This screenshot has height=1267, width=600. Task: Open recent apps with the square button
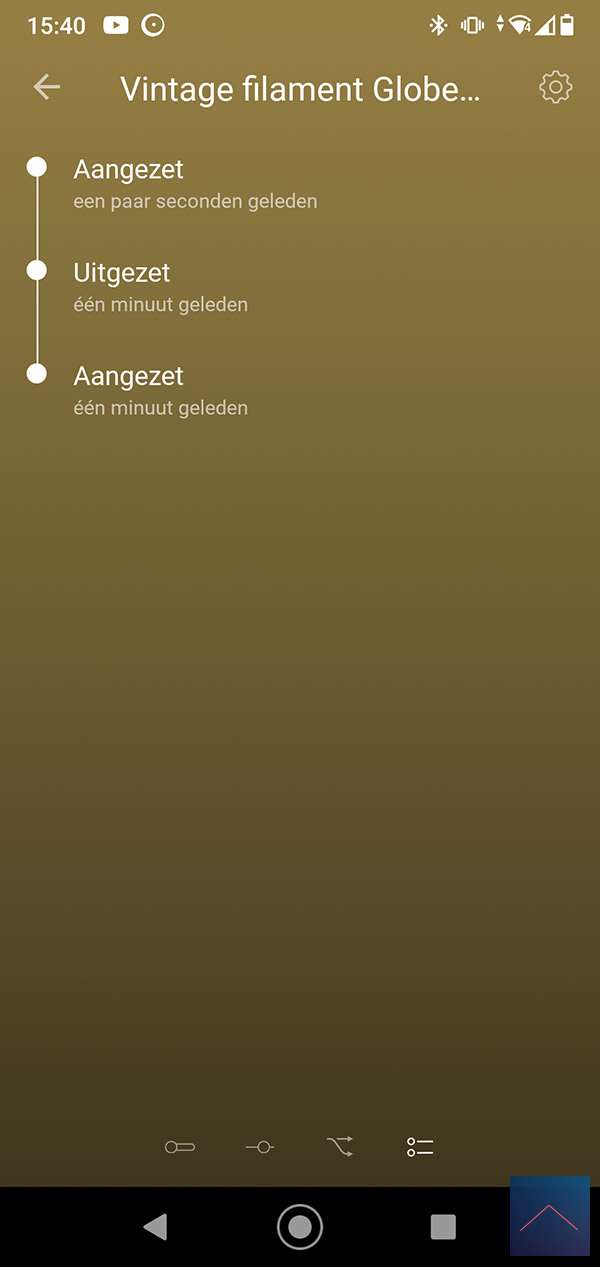point(442,1226)
